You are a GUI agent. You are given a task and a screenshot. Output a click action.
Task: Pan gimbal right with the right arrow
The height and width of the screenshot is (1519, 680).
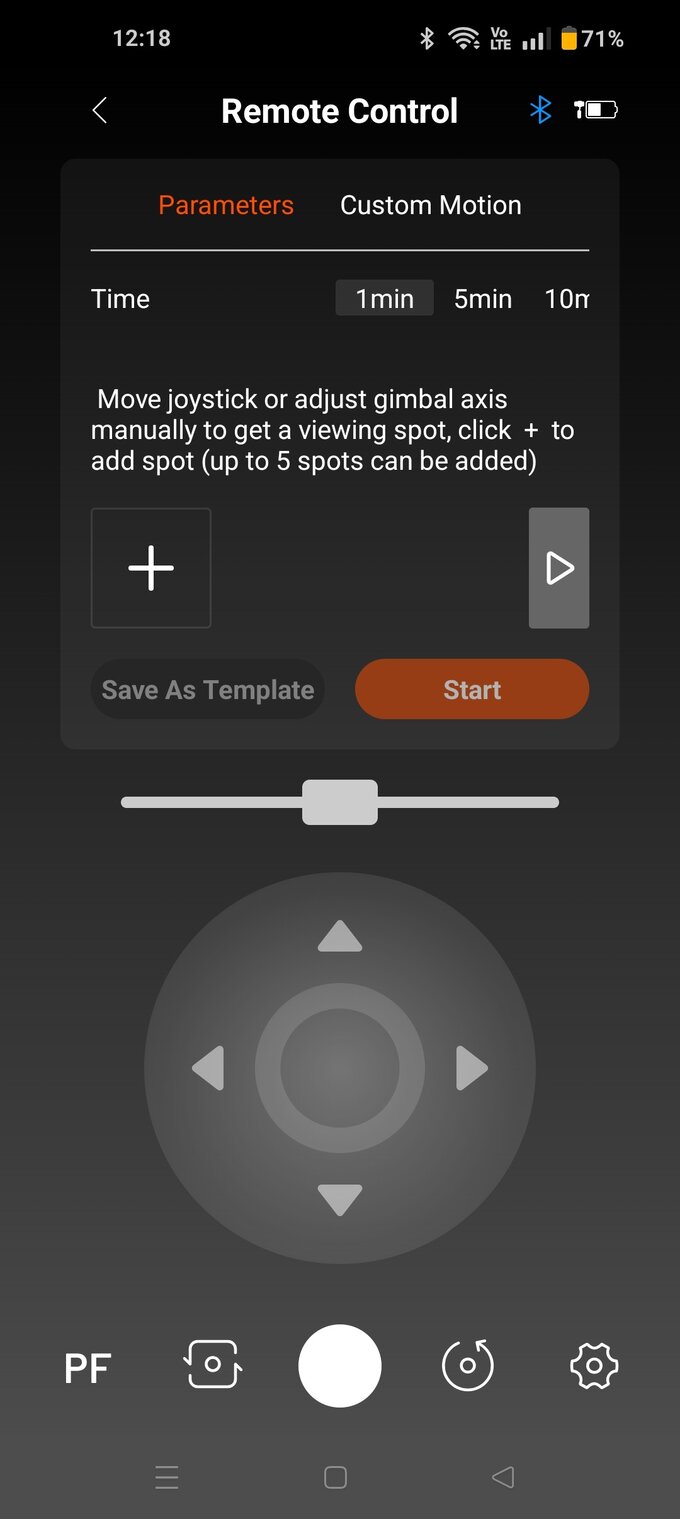(471, 1068)
